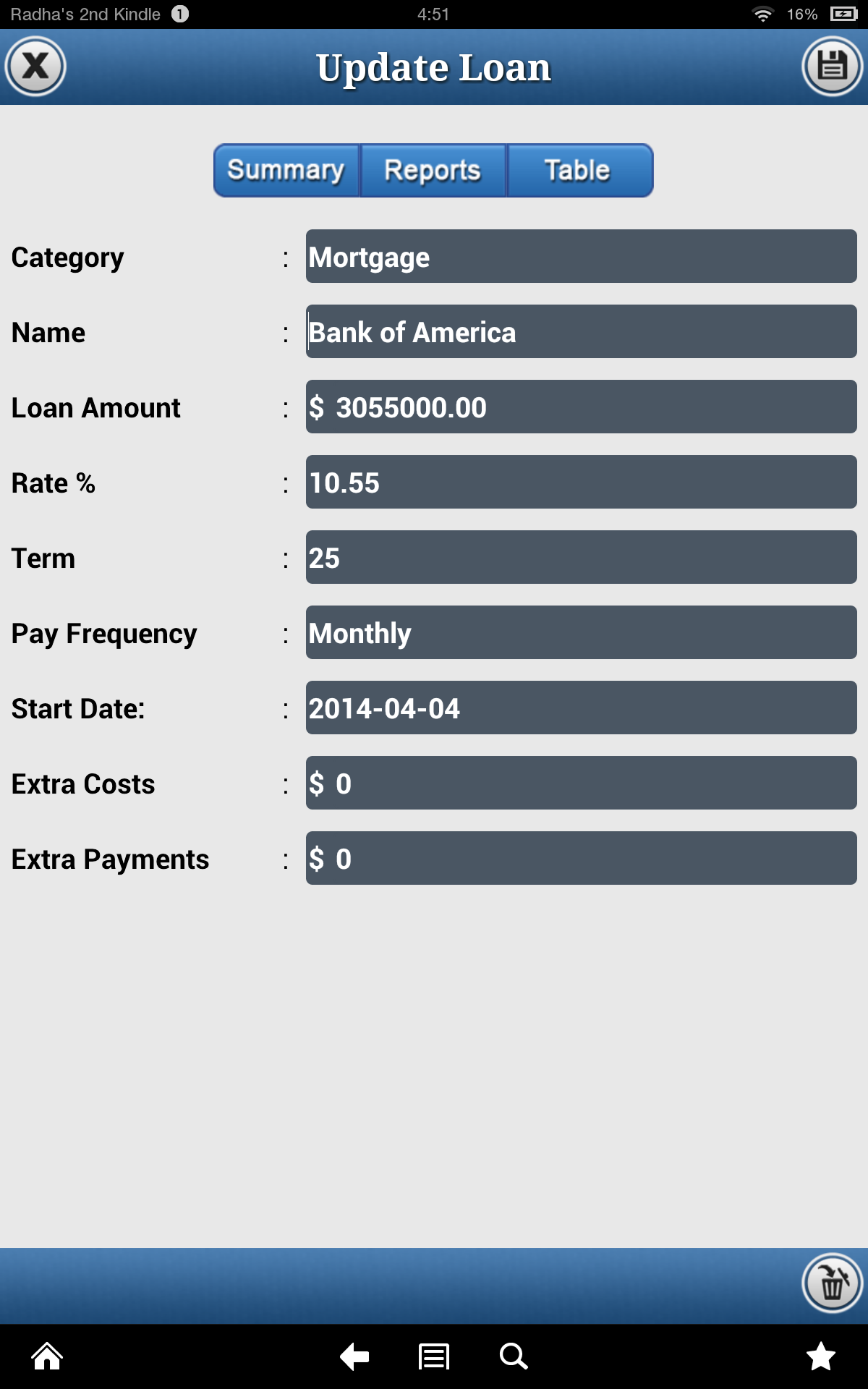Select the Term field

coord(581,558)
